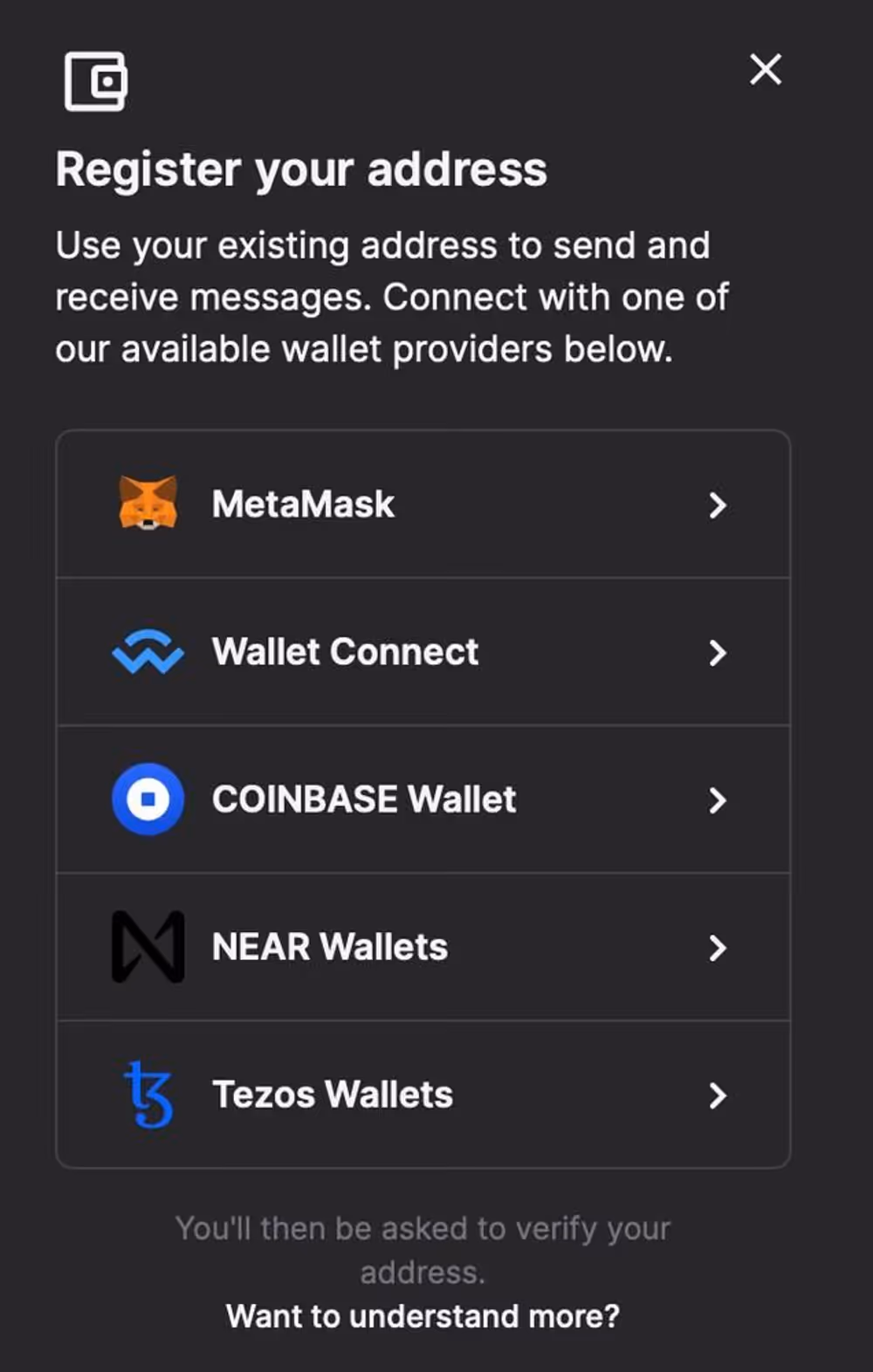Expand the MetaMask row chevron

click(718, 504)
